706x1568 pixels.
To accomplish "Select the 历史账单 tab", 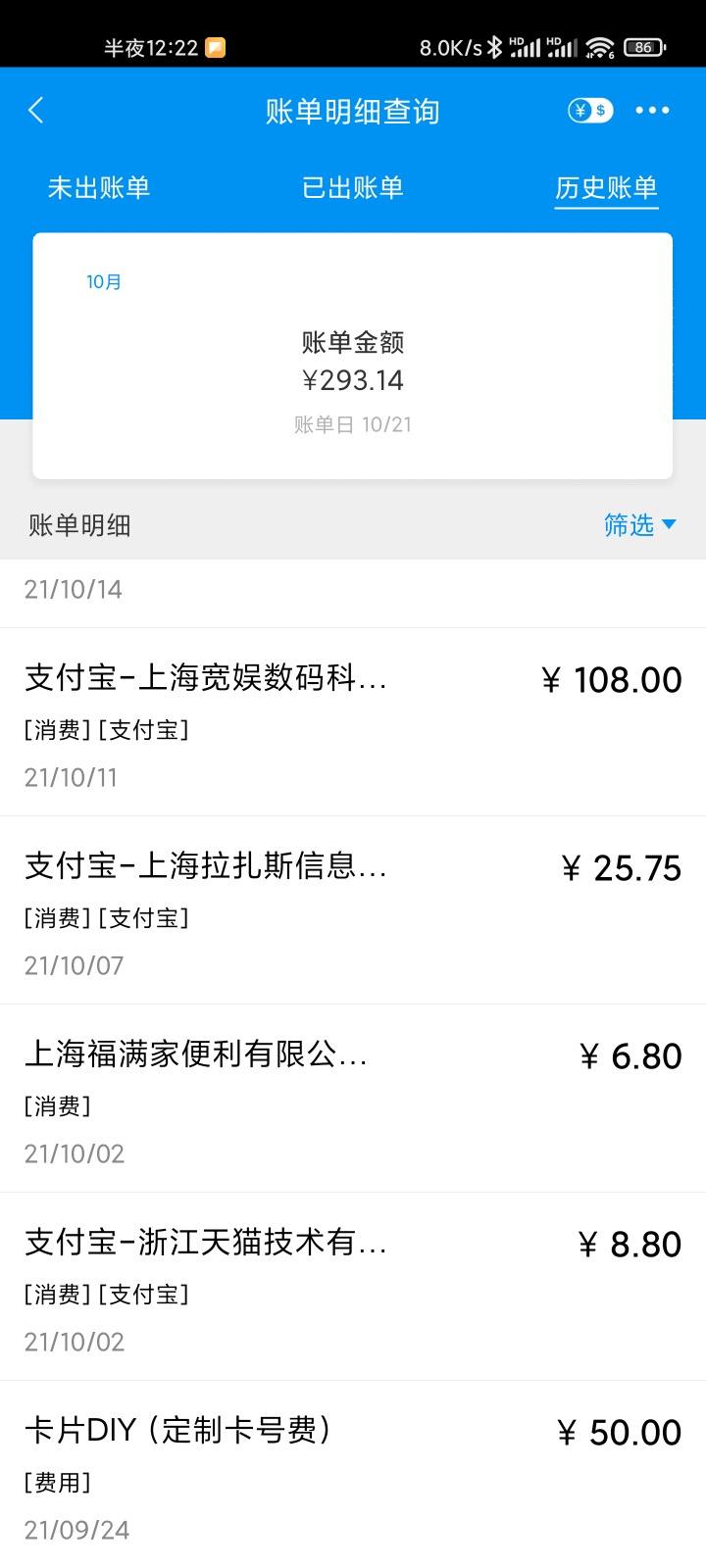I will tap(606, 187).
